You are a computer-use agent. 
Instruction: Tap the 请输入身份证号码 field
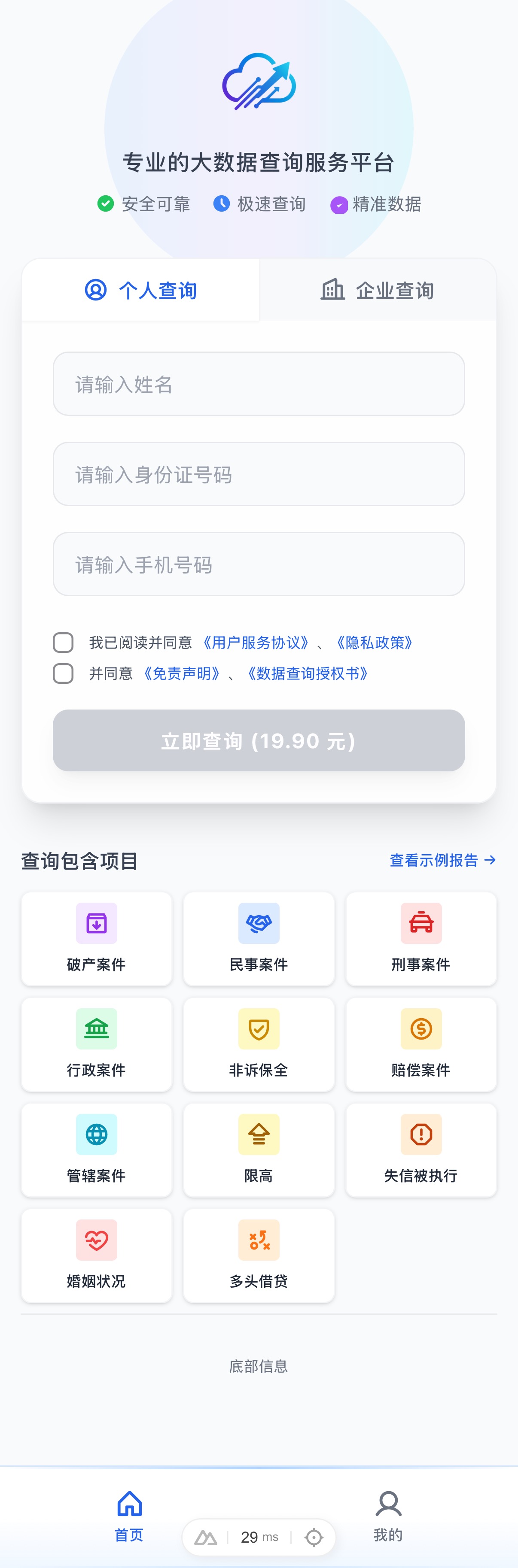(x=259, y=474)
